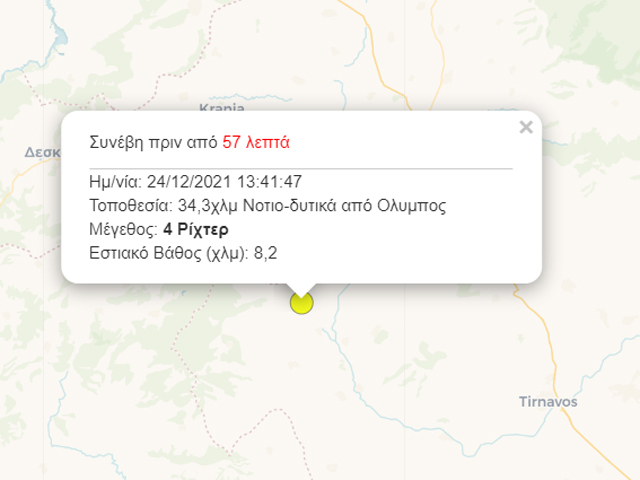This screenshot has width=640, height=480.
Task: Tap the yellow earthquake marker on map
Action: coord(301,303)
